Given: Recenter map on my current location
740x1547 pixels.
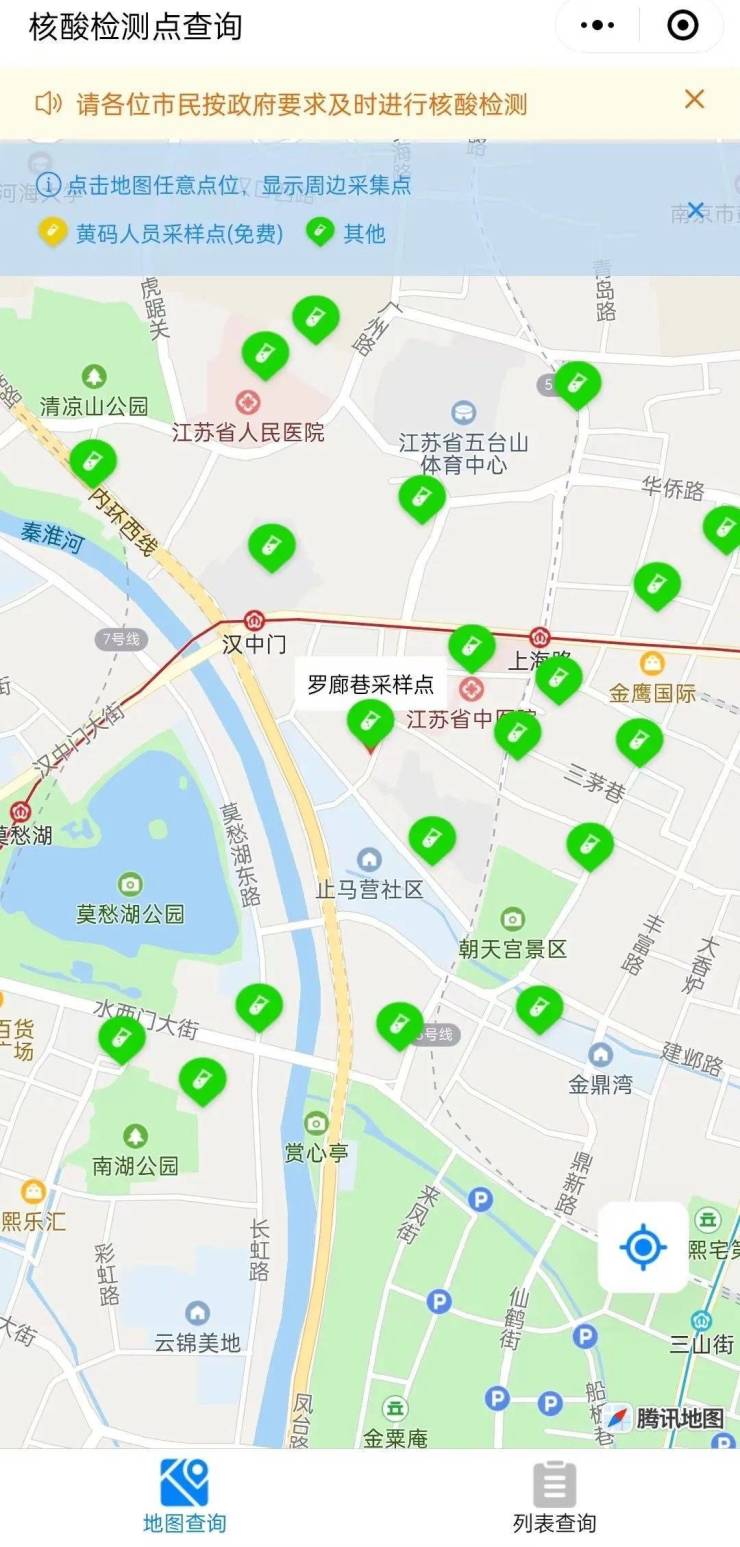Looking at the screenshot, I should 643,1246.
